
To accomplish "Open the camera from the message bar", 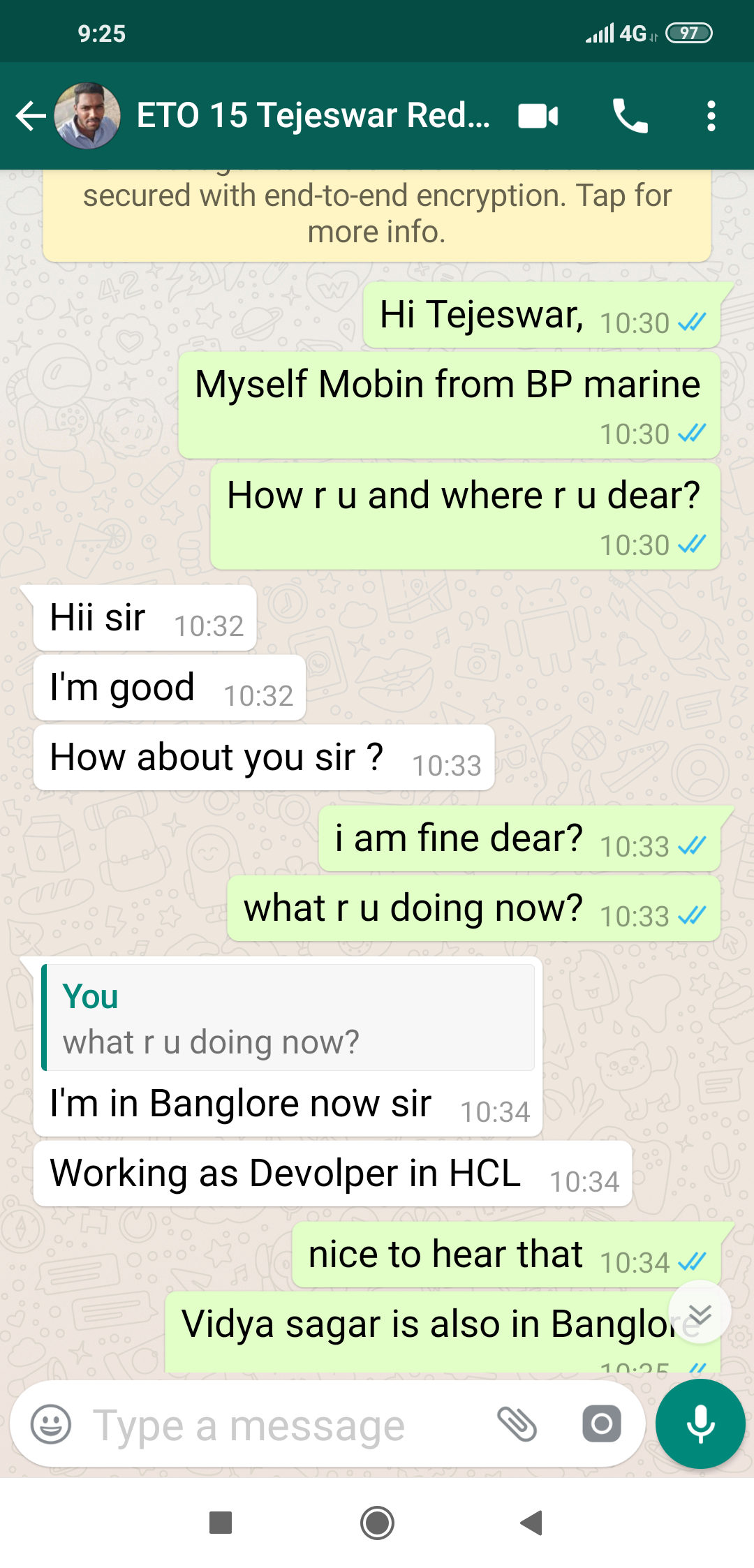I will (x=601, y=1424).
